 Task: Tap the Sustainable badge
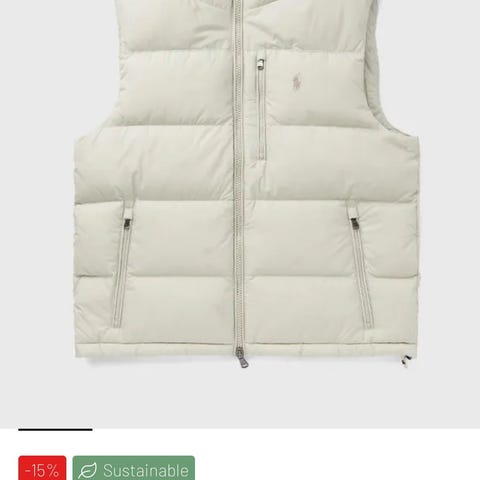pos(134,468)
